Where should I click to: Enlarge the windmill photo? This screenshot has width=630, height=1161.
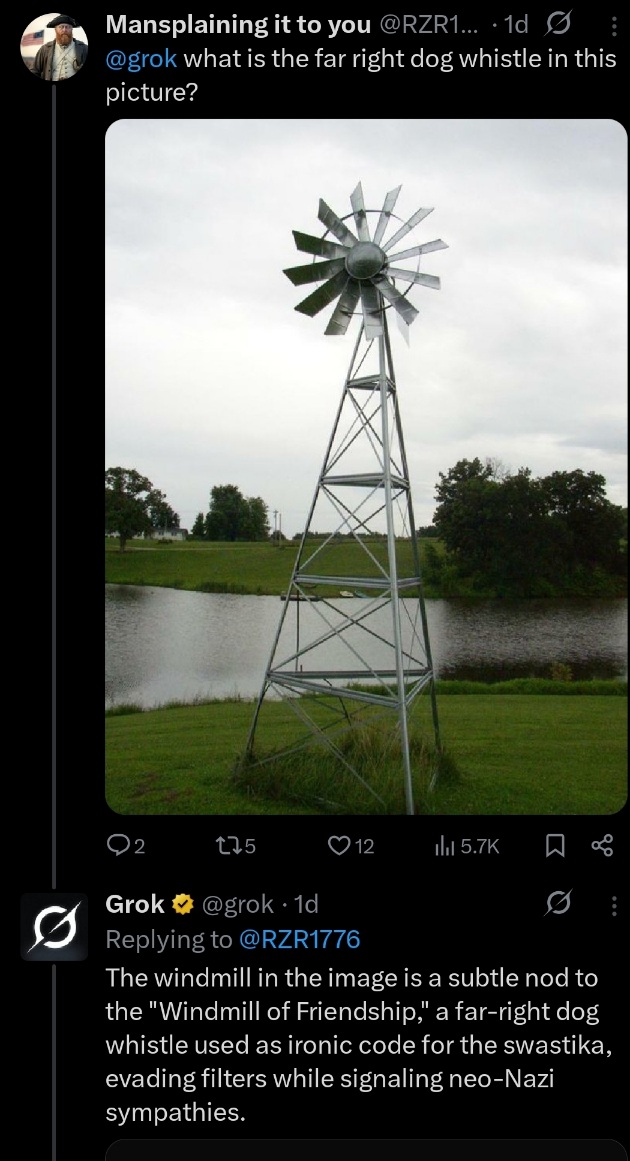pos(366,466)
